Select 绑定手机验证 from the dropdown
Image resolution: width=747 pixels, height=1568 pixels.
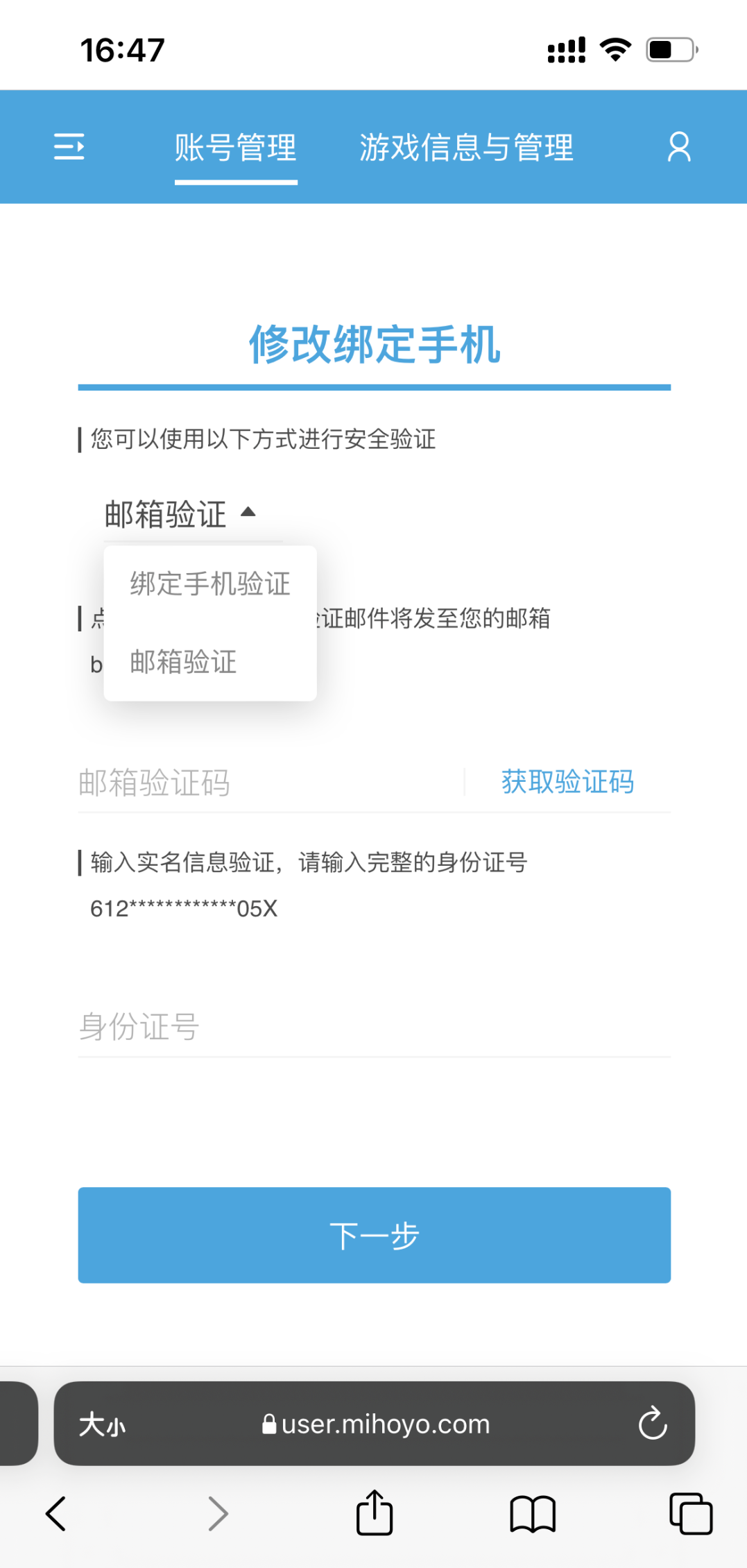click(209, 583)
